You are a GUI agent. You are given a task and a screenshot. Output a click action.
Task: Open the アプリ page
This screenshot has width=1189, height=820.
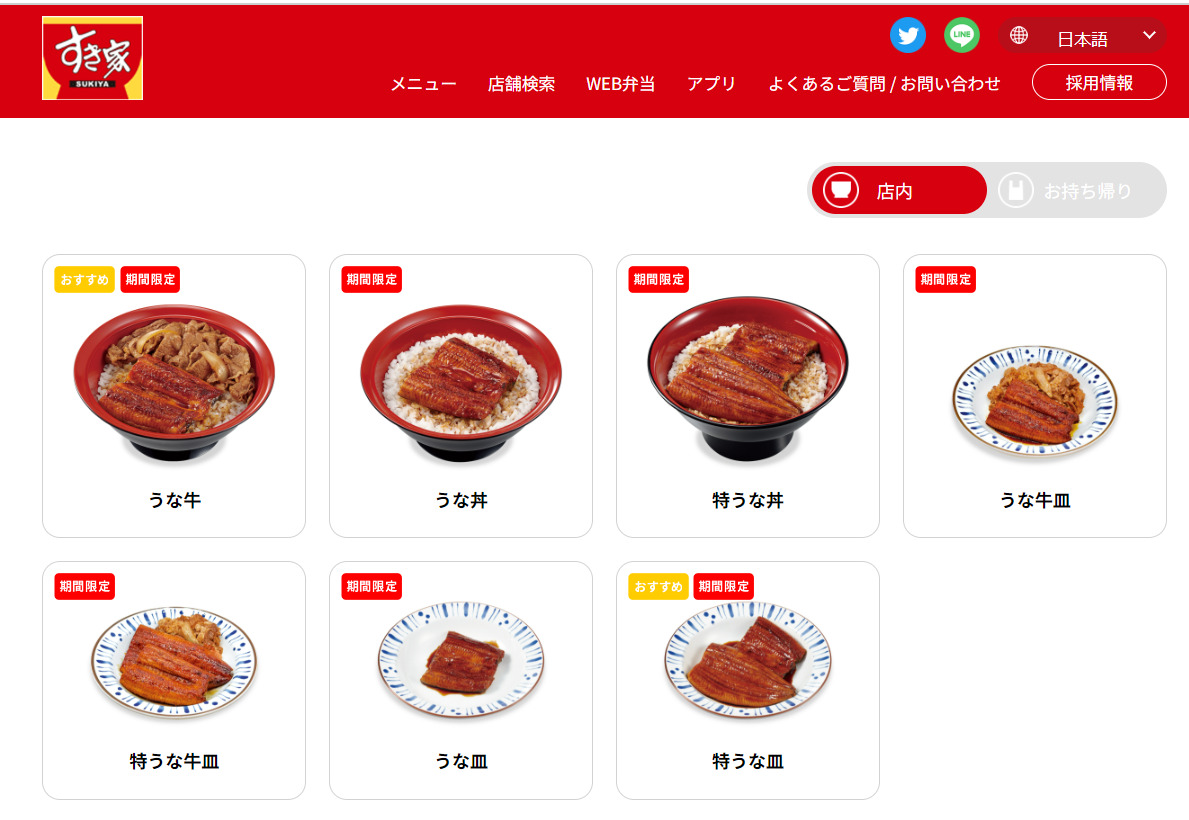click(x=711, y=84)
